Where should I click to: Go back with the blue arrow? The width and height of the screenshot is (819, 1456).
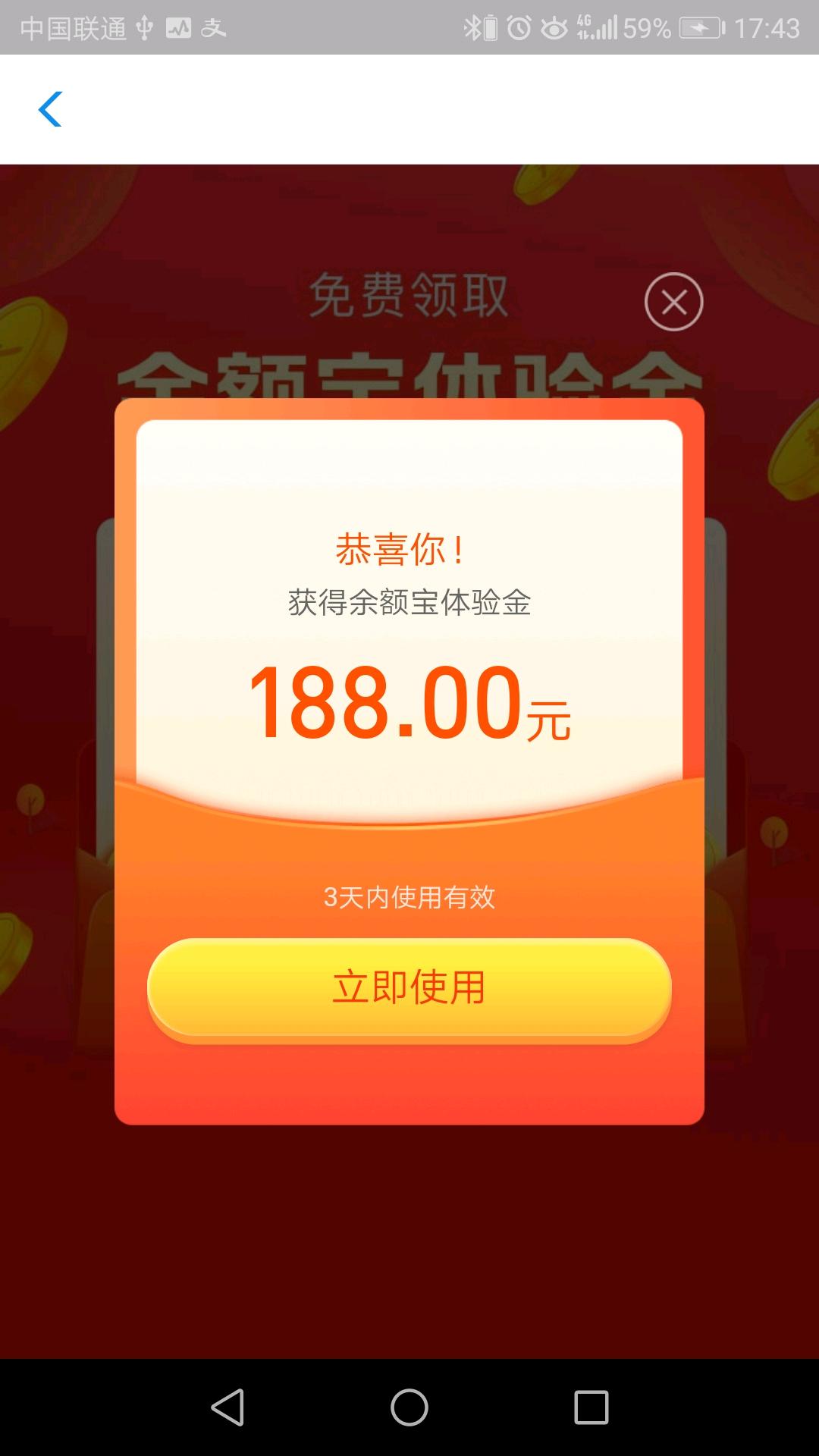(50, 109)
